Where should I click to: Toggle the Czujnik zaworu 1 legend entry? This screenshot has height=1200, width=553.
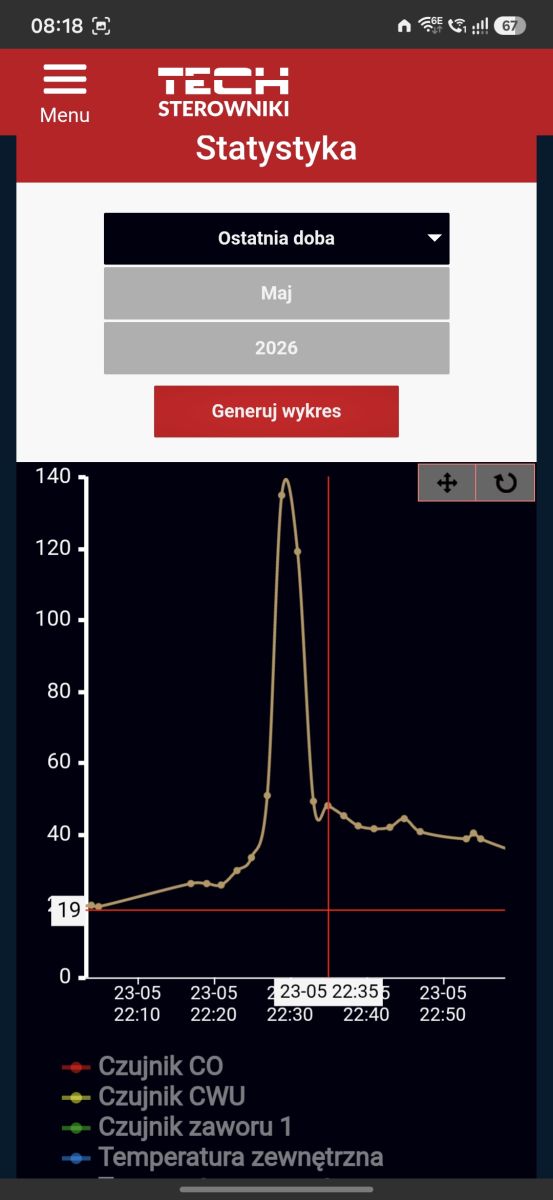coord(177,1127)
